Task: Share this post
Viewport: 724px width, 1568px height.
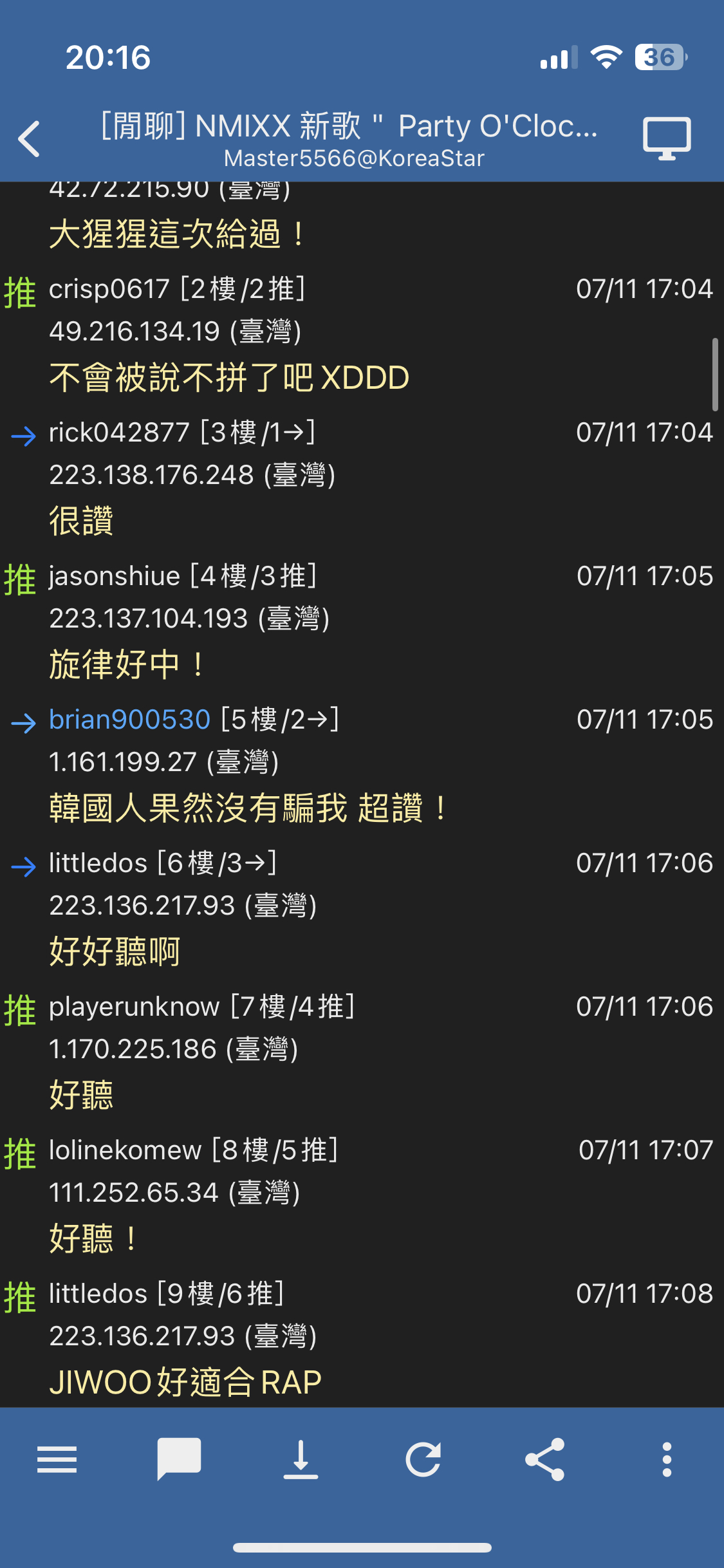Action: point(544,1459)
